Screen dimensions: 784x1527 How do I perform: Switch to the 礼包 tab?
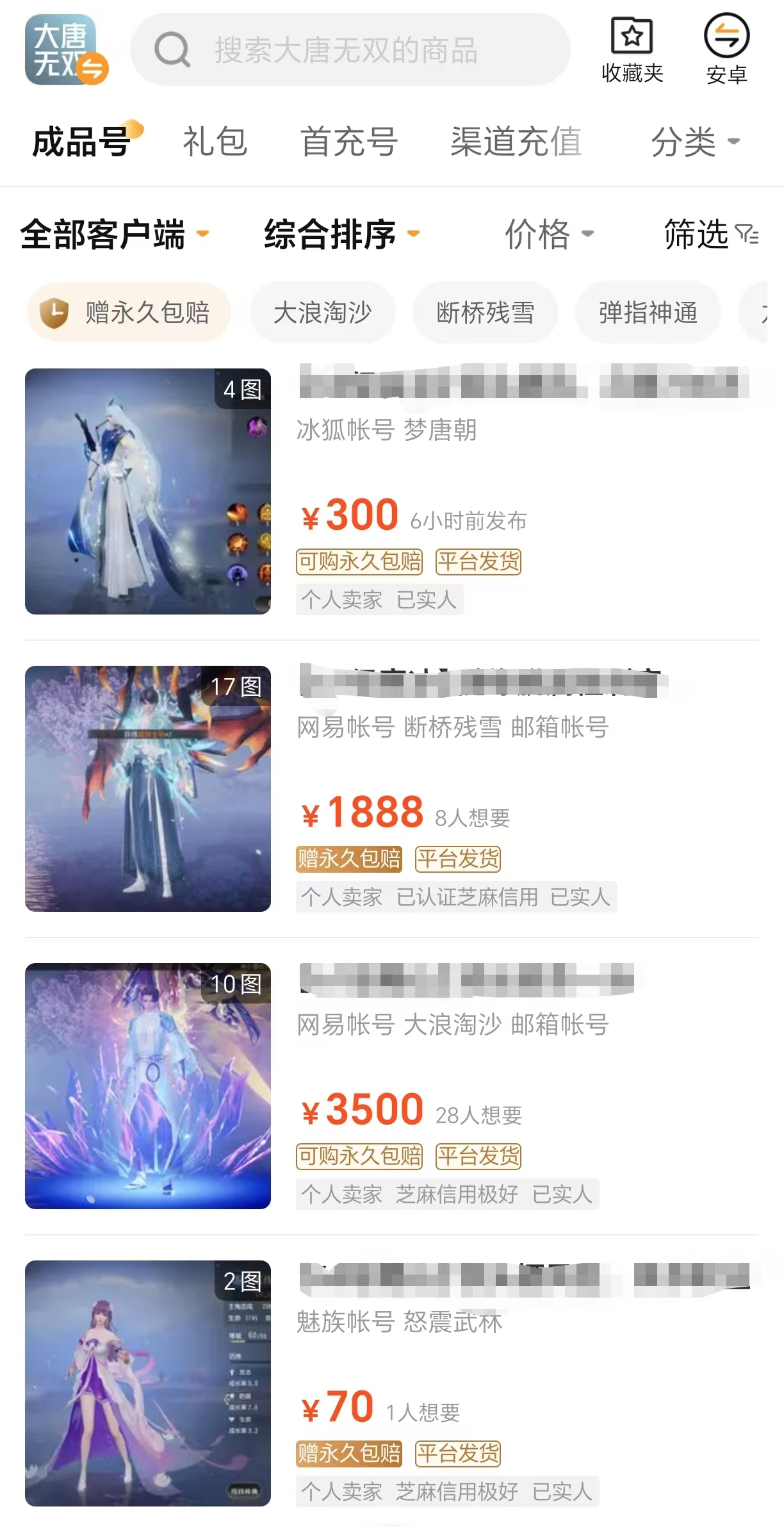point(215,142)
